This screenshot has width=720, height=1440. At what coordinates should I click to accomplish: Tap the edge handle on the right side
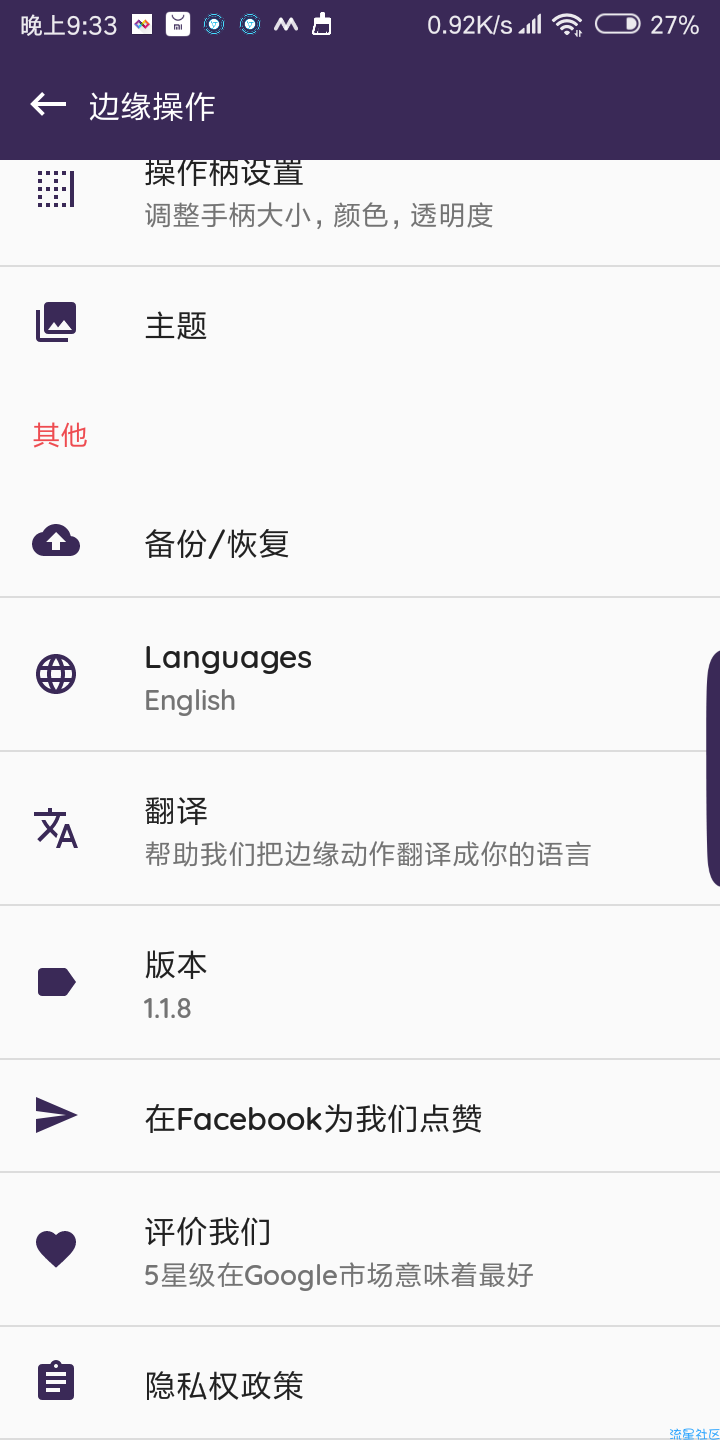click(712, 768)
